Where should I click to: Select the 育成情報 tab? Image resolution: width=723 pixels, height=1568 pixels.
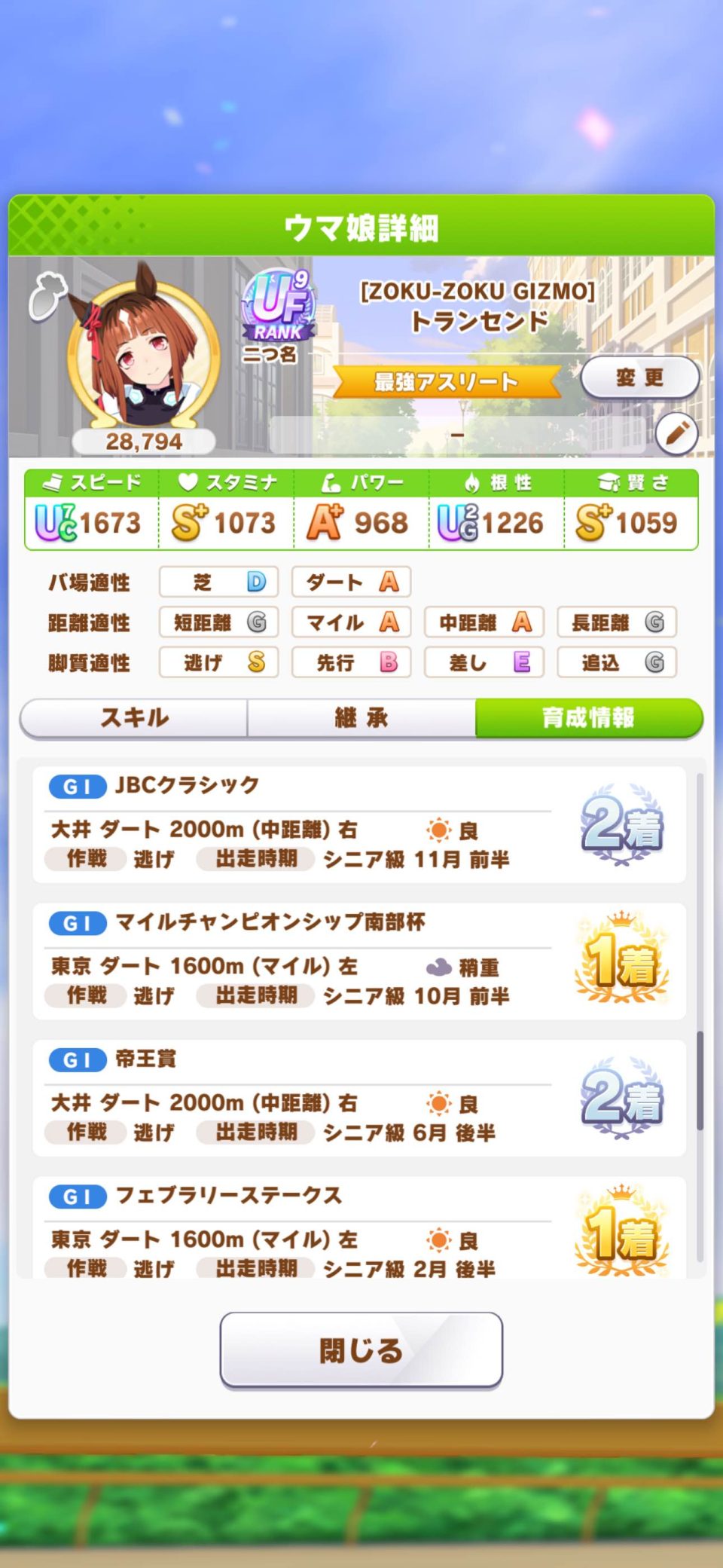pyautogui.click(x=588, y=718)
